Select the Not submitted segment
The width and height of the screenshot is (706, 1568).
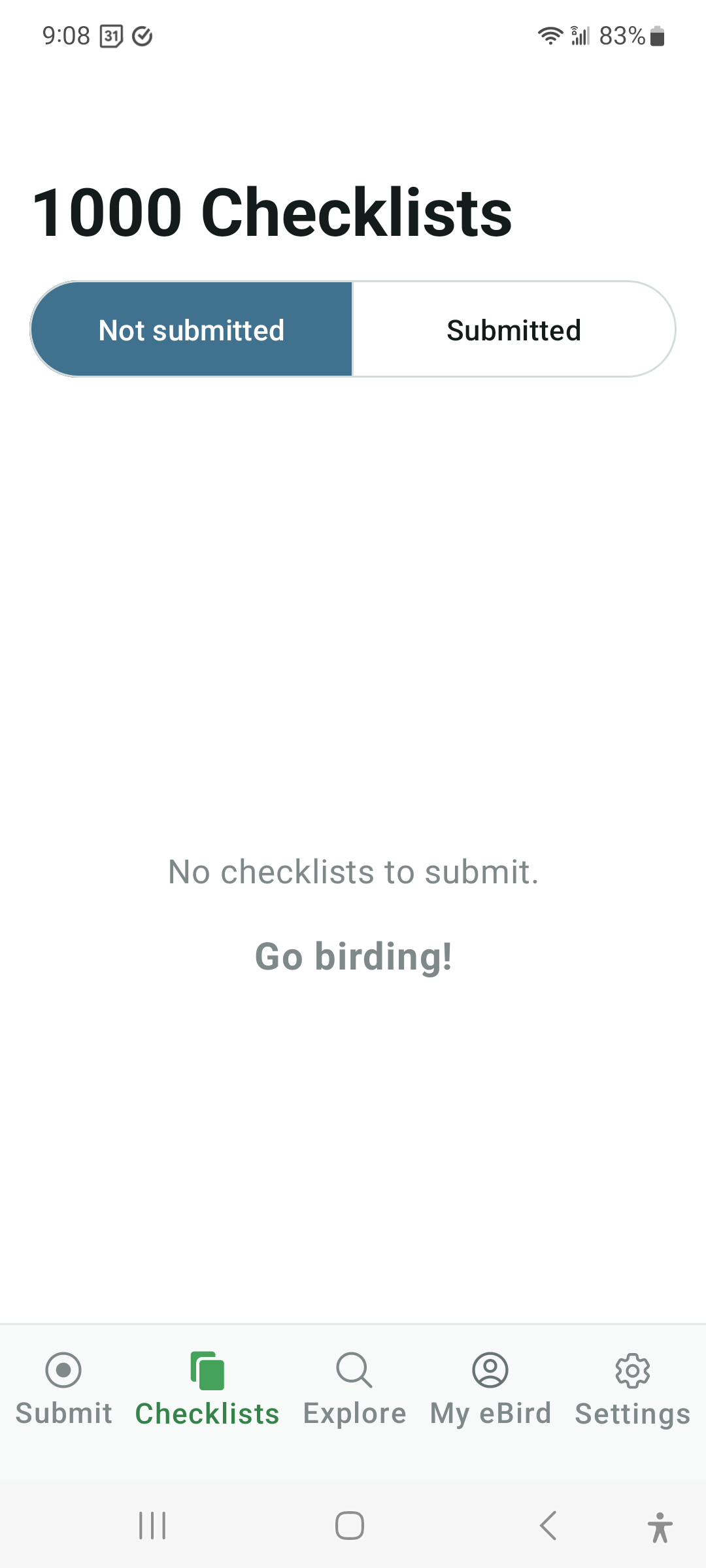pos(192,329)
